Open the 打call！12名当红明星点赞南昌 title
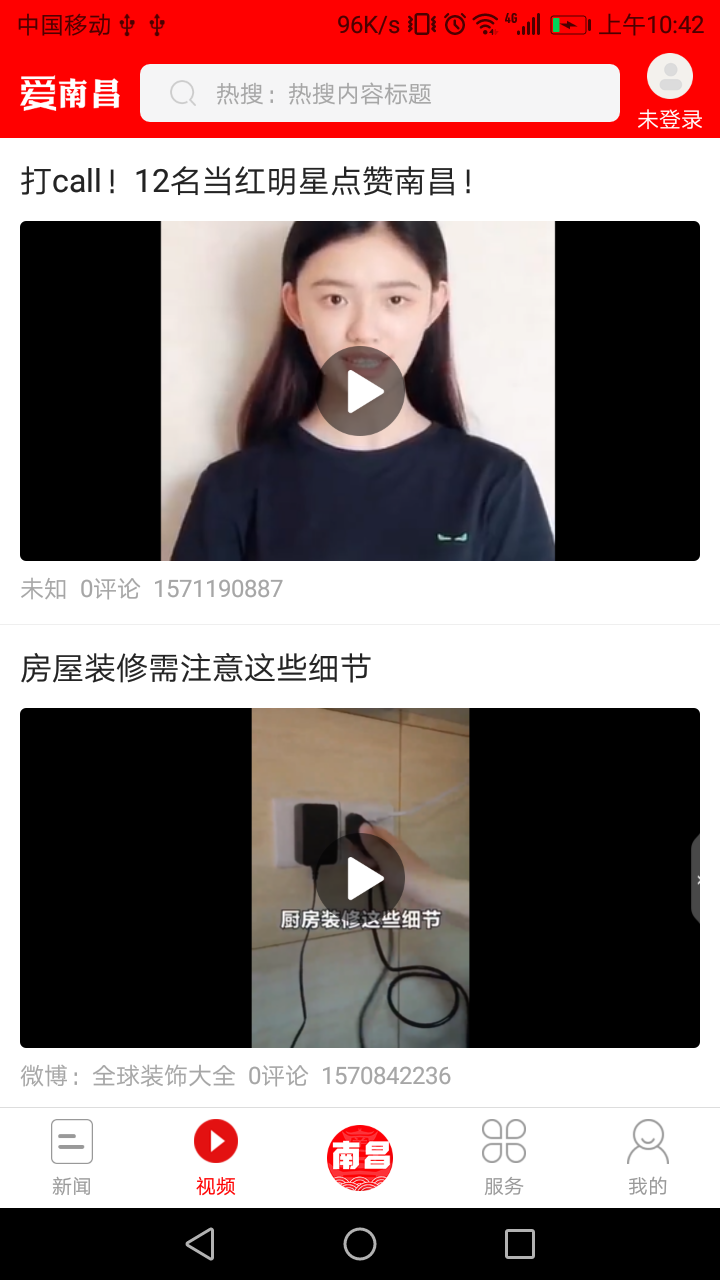 click(x=247, y=181)
